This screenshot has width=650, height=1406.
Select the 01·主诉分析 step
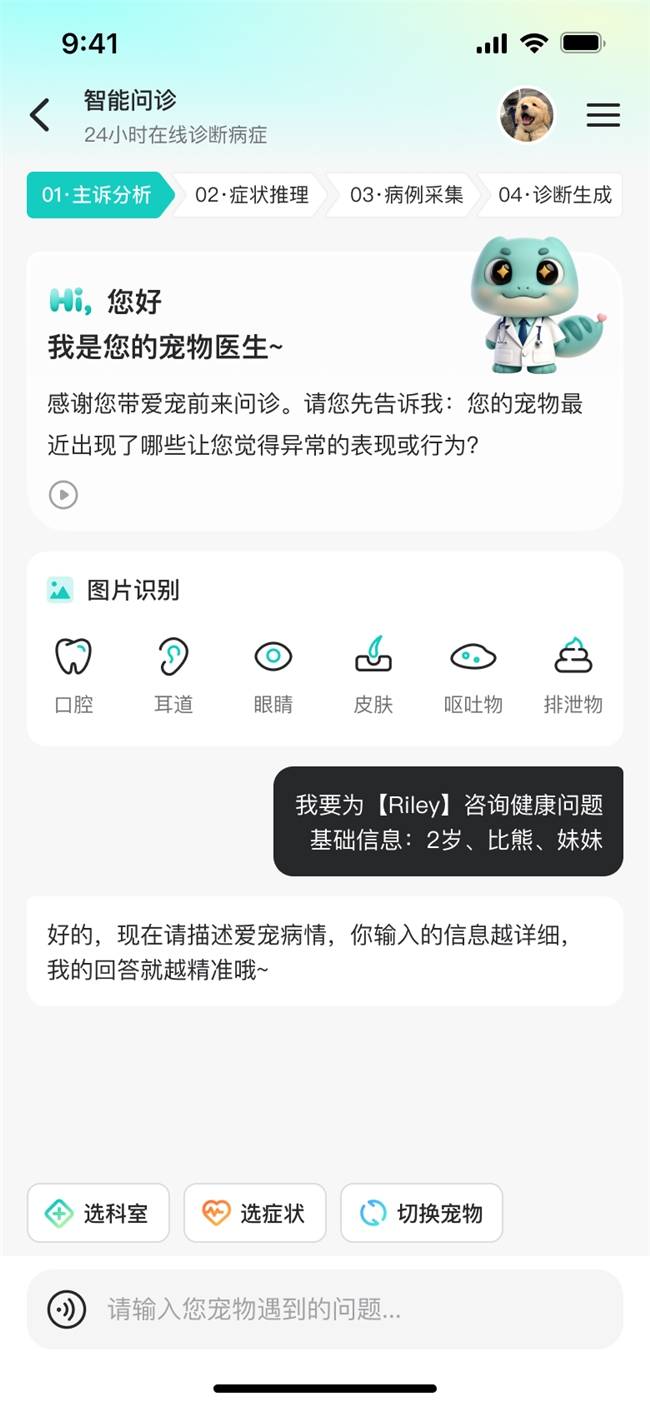pyautogui.click(x=97, y=195)
